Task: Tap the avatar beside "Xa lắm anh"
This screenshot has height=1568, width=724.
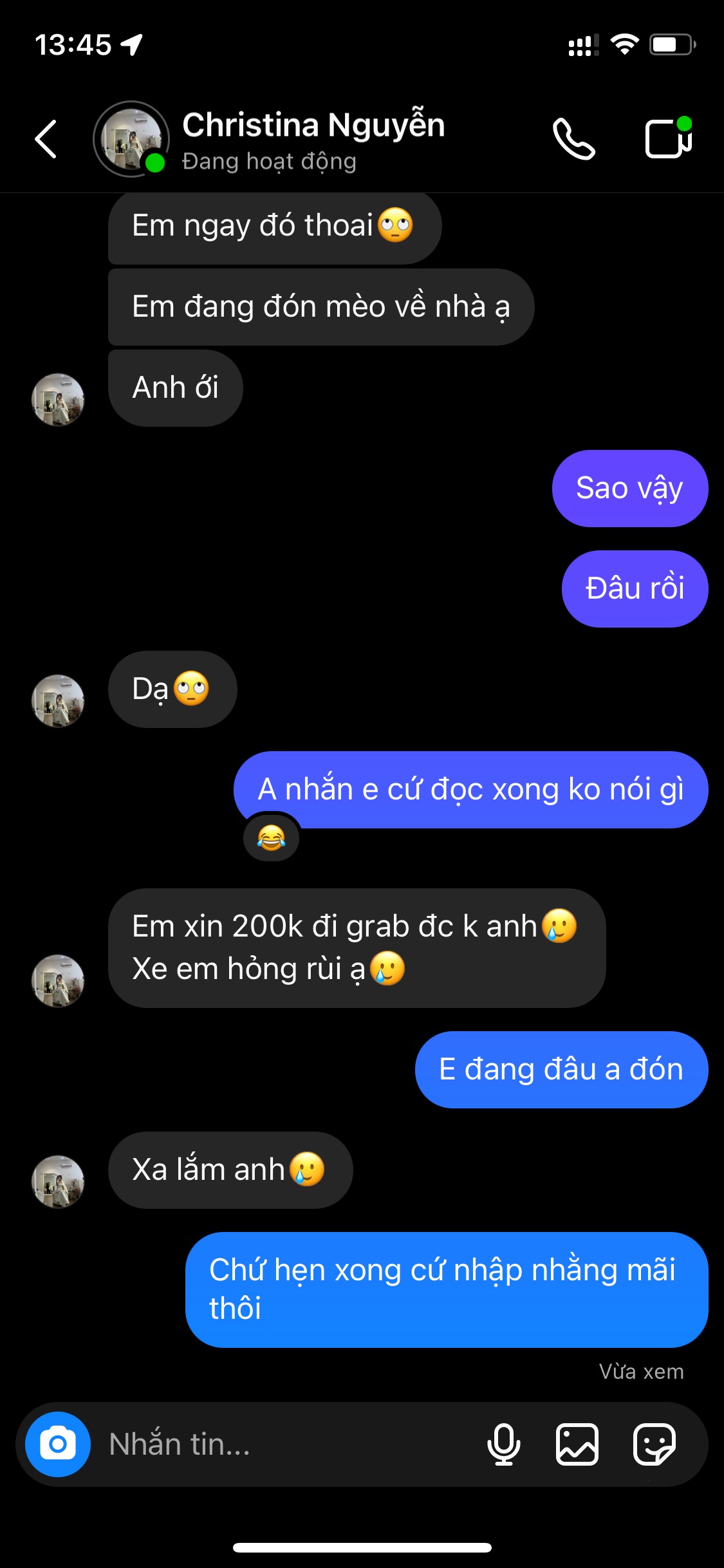Action: [58, 1181]
